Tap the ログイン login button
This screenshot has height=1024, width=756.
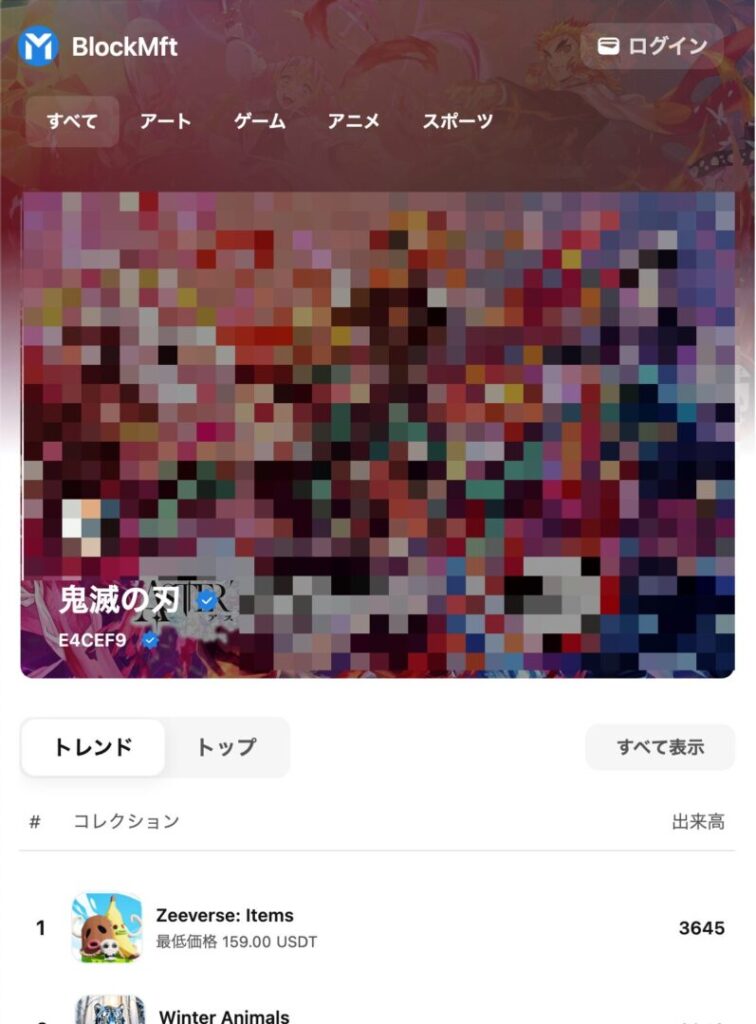coord(652,46)
